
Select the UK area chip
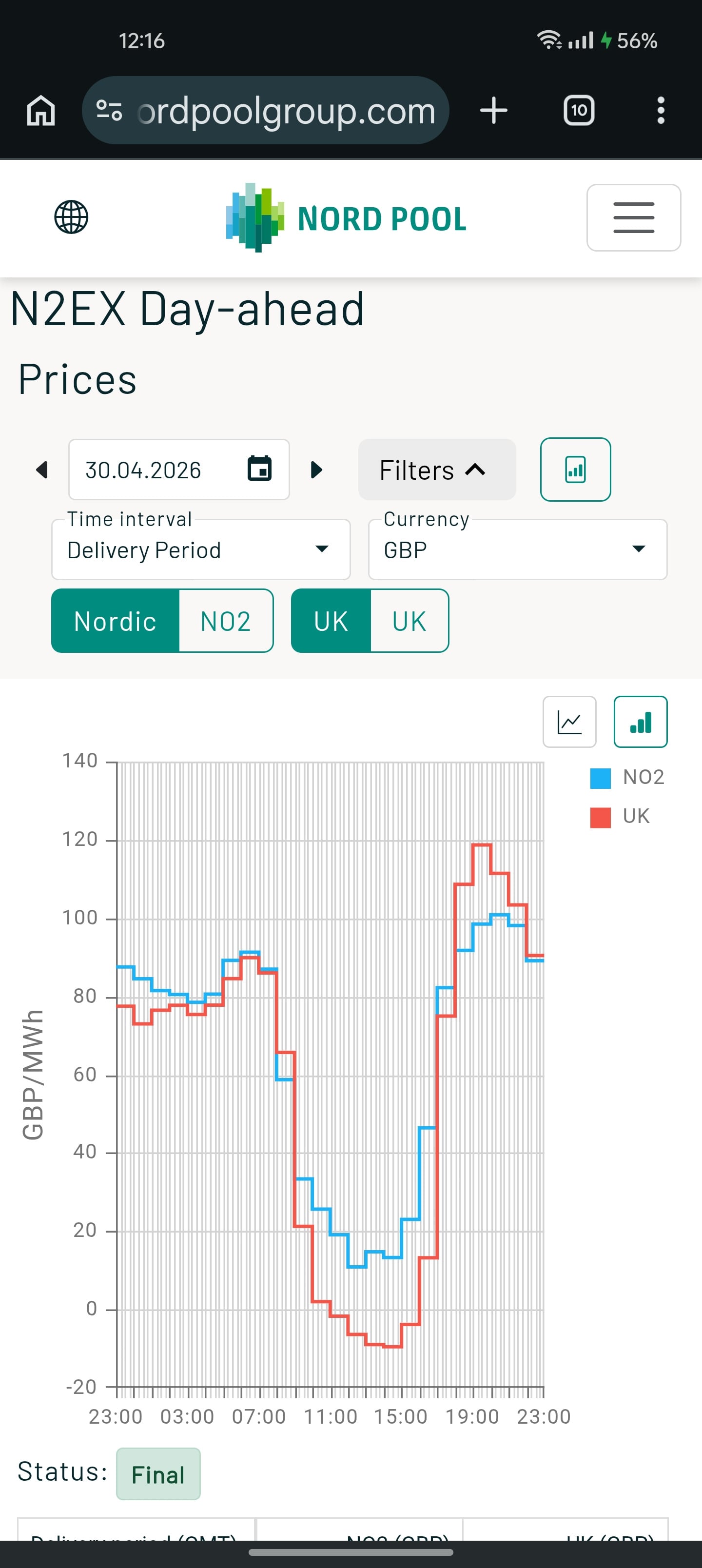tap(370, 621)
